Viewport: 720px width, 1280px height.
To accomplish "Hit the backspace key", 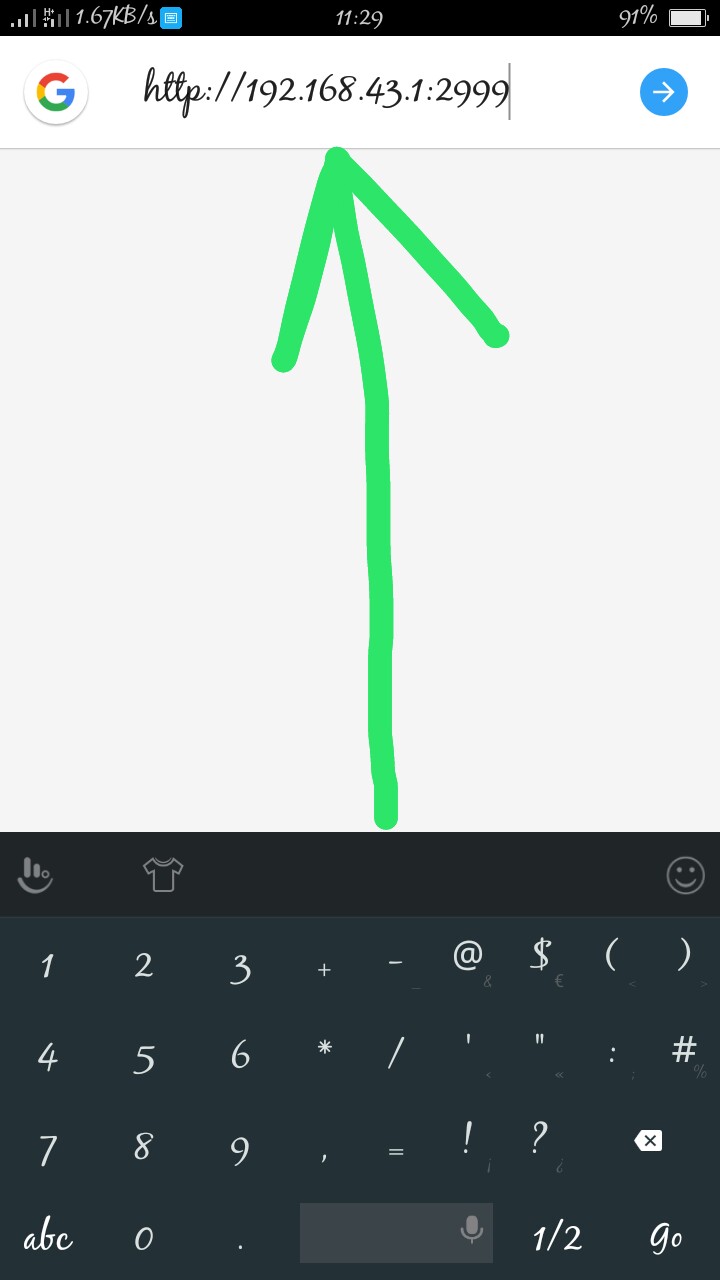I will 648,1140.
